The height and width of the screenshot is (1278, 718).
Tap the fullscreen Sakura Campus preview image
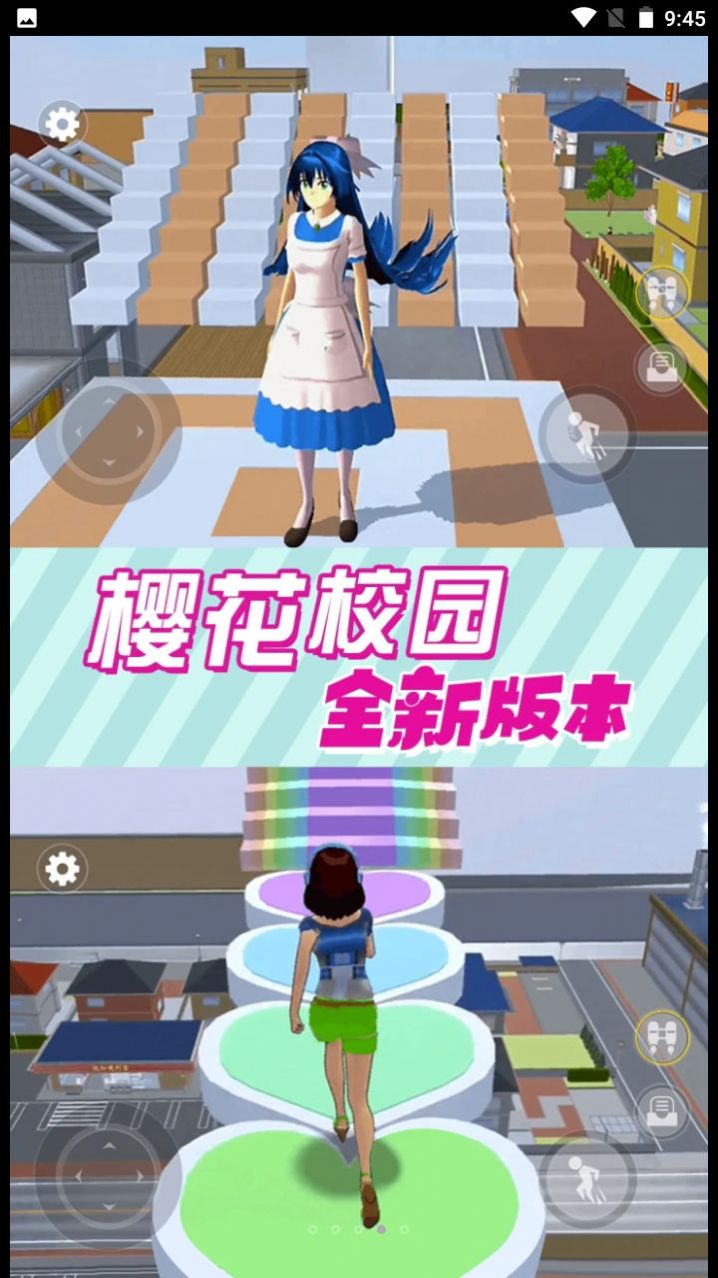[x=359, y=640]
